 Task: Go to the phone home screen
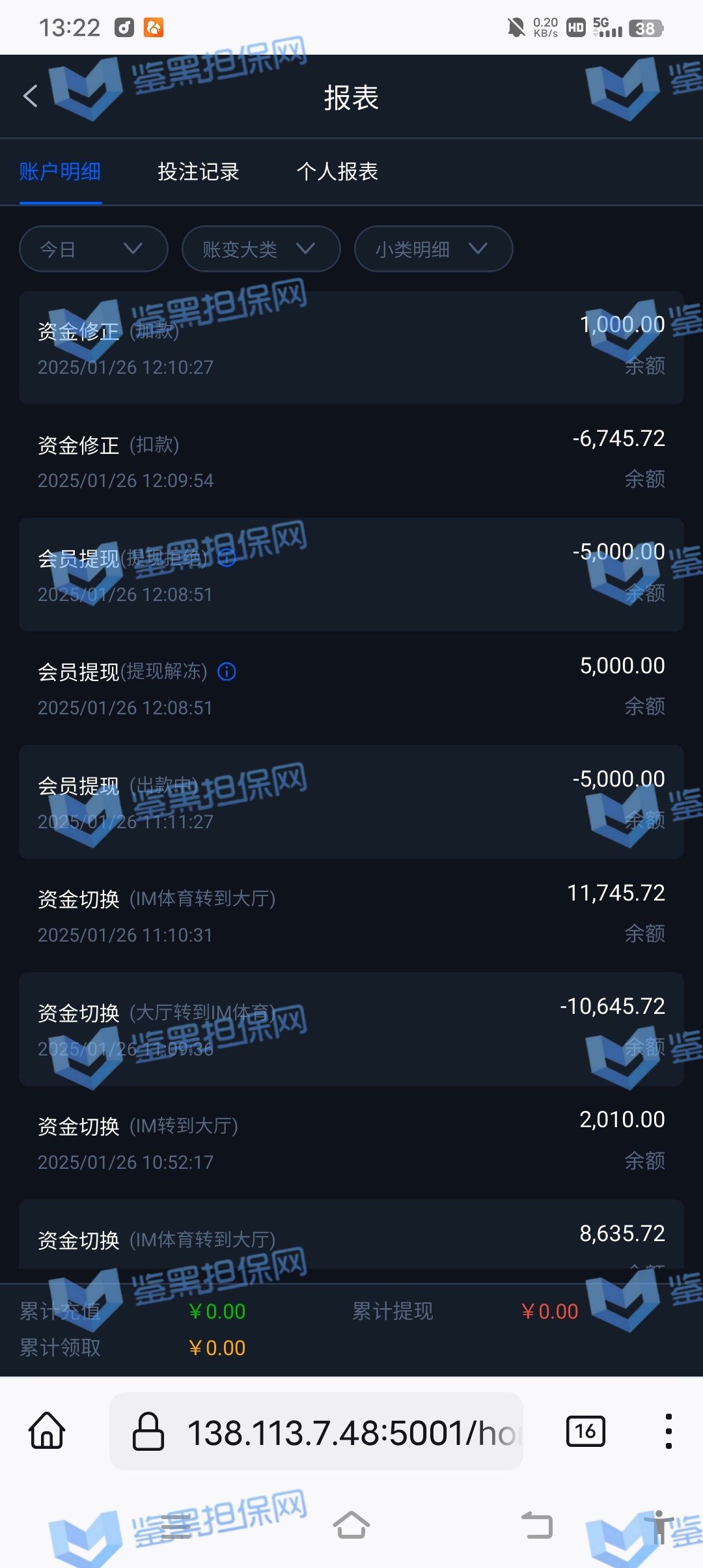coord(351,1526)
